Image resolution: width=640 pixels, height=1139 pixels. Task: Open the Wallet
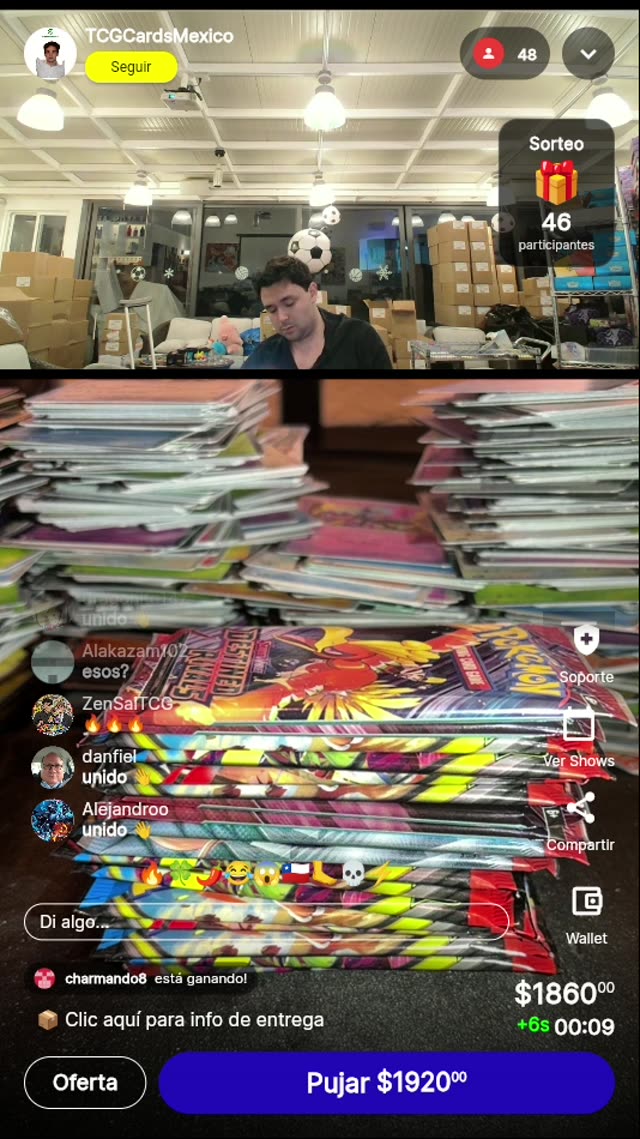pyautogui.click(x=586, y=912)
